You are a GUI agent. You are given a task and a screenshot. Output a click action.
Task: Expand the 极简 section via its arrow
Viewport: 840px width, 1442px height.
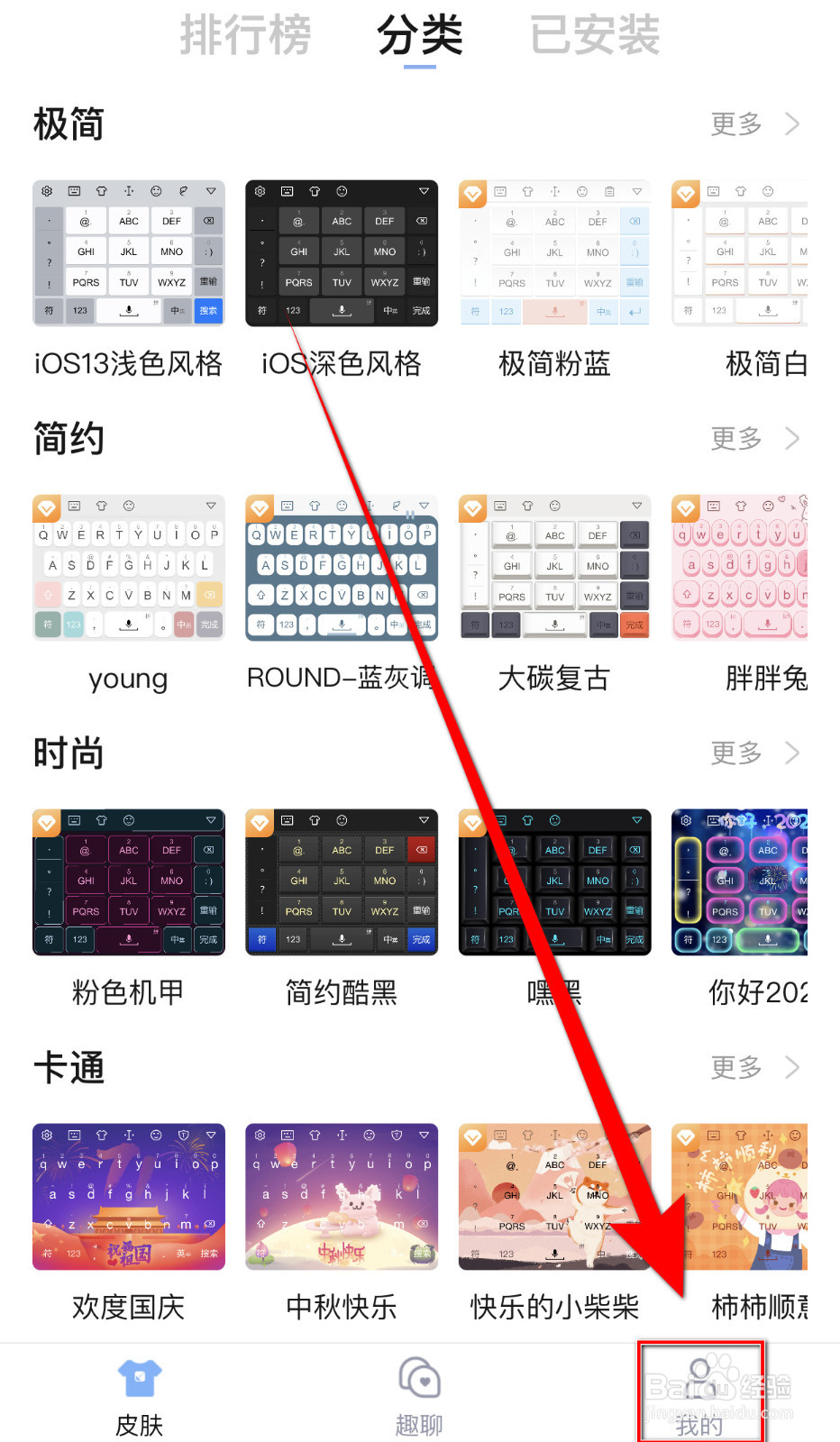(791, 124)
